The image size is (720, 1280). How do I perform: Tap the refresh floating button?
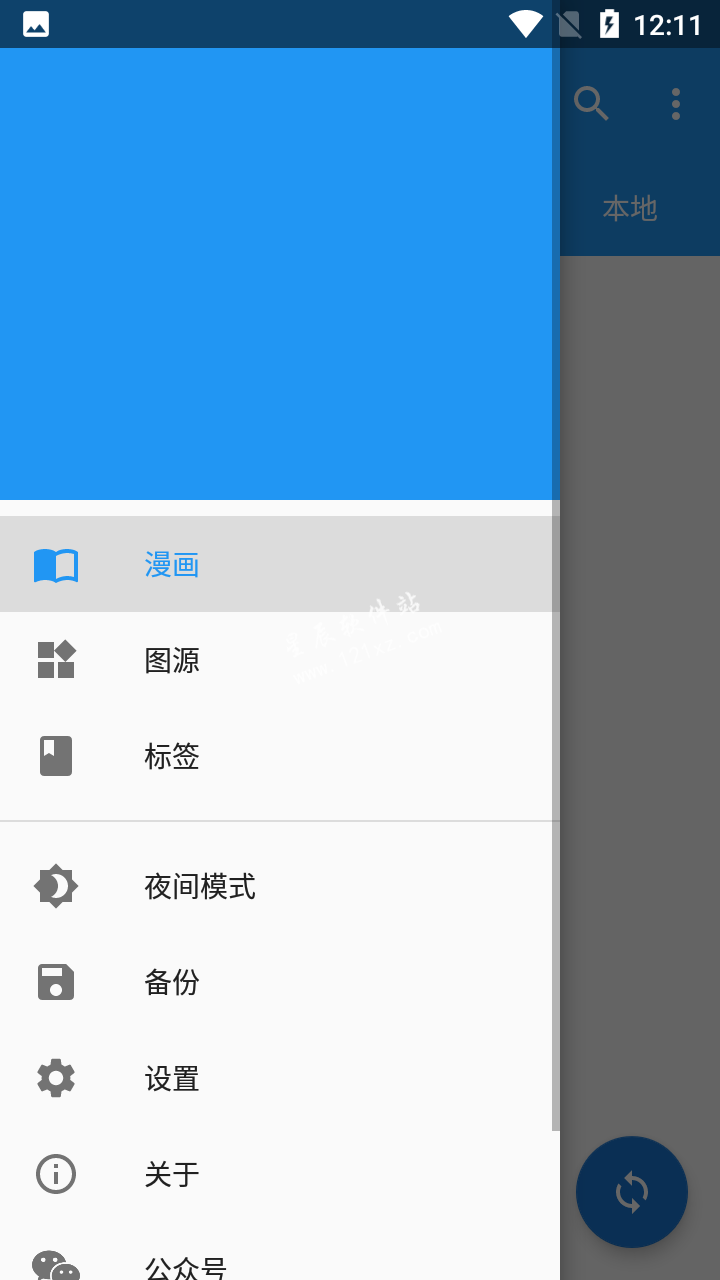(632, 1192)
